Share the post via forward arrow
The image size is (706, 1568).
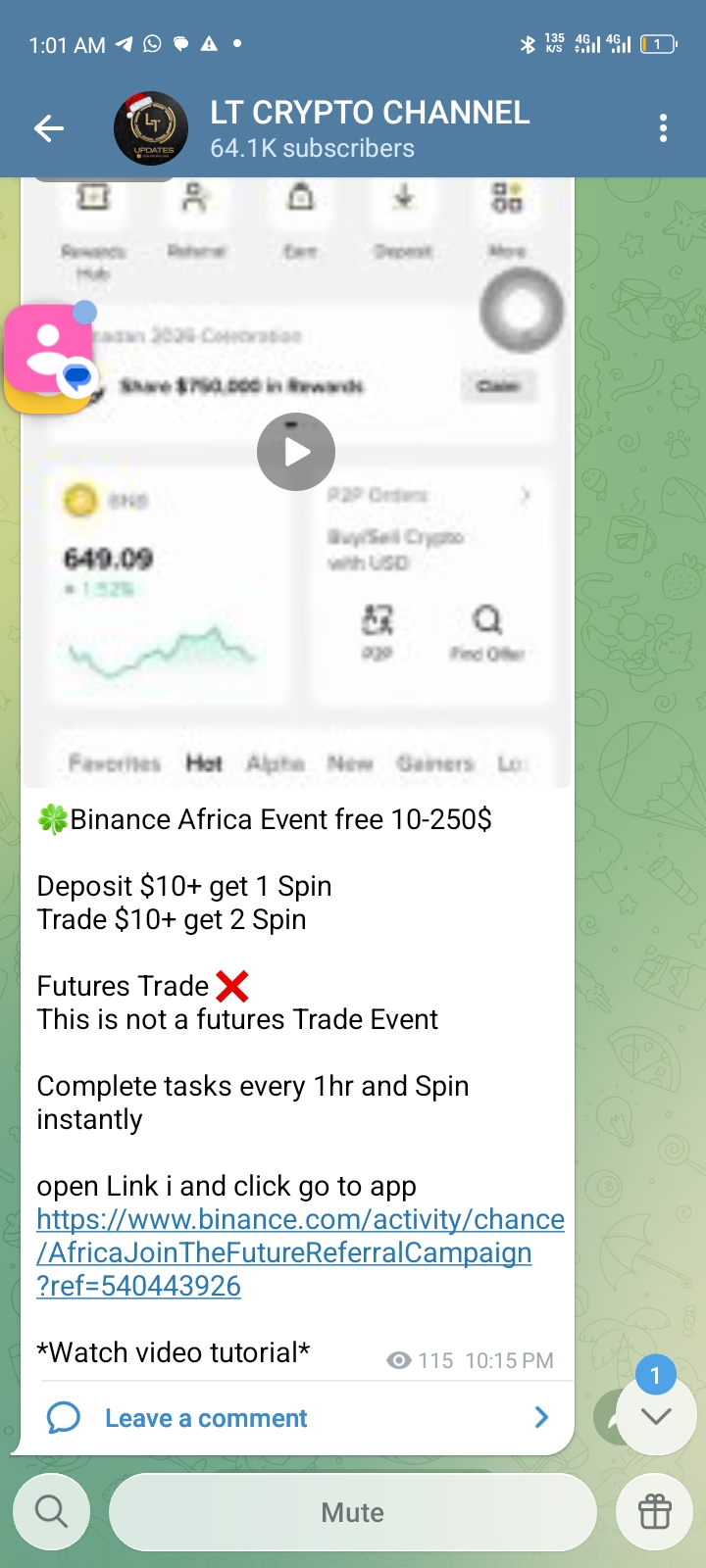[608, 1417]
